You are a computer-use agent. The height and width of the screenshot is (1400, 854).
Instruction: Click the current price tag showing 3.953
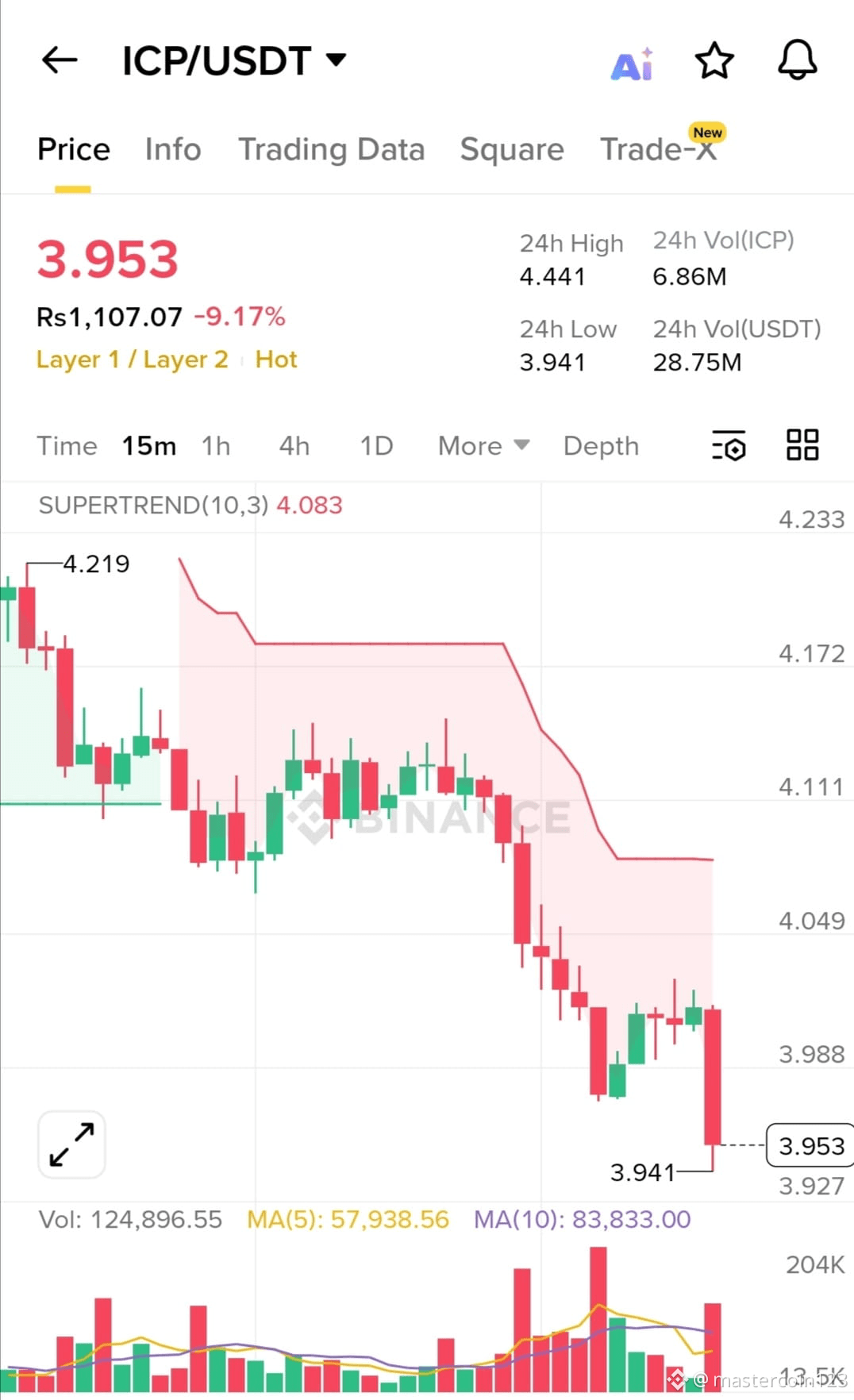(x=808, y=1145)
